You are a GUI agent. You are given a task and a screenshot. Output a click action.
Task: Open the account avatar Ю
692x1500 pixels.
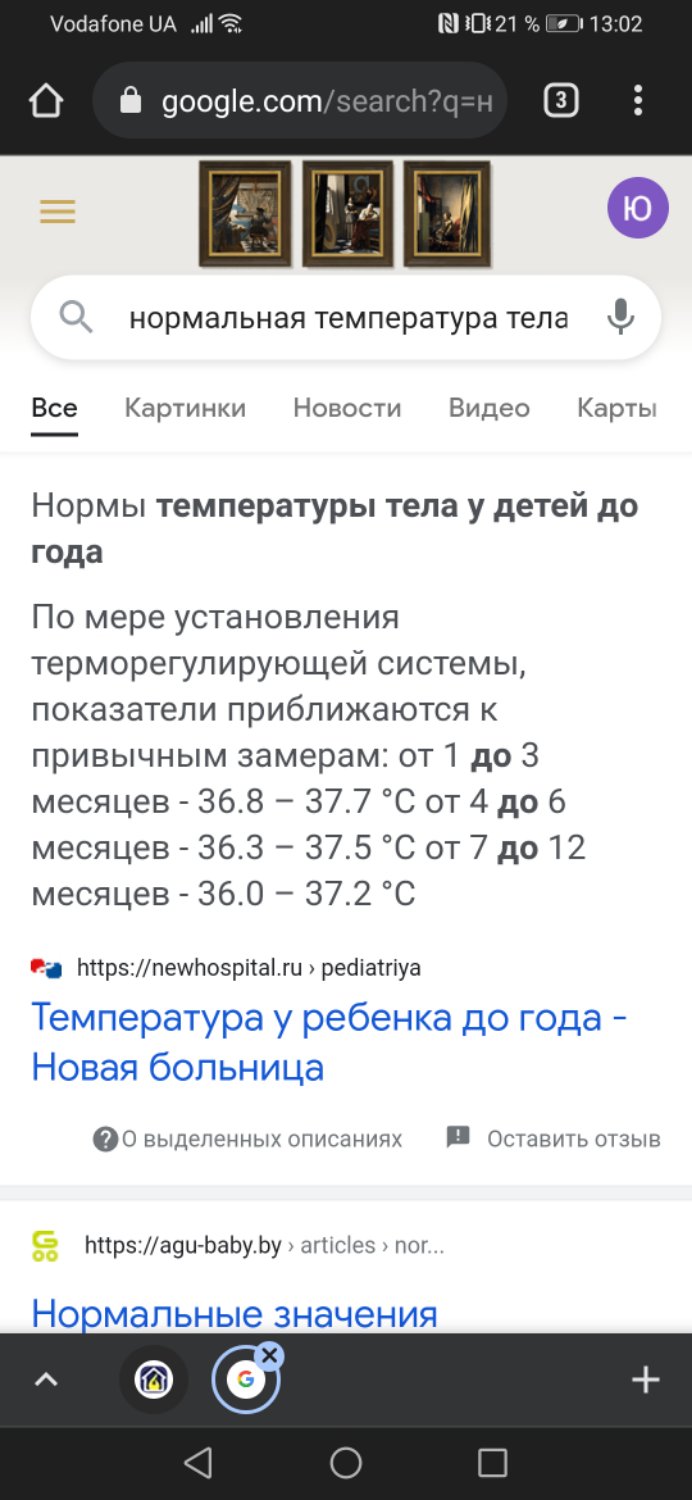point(637,208)
